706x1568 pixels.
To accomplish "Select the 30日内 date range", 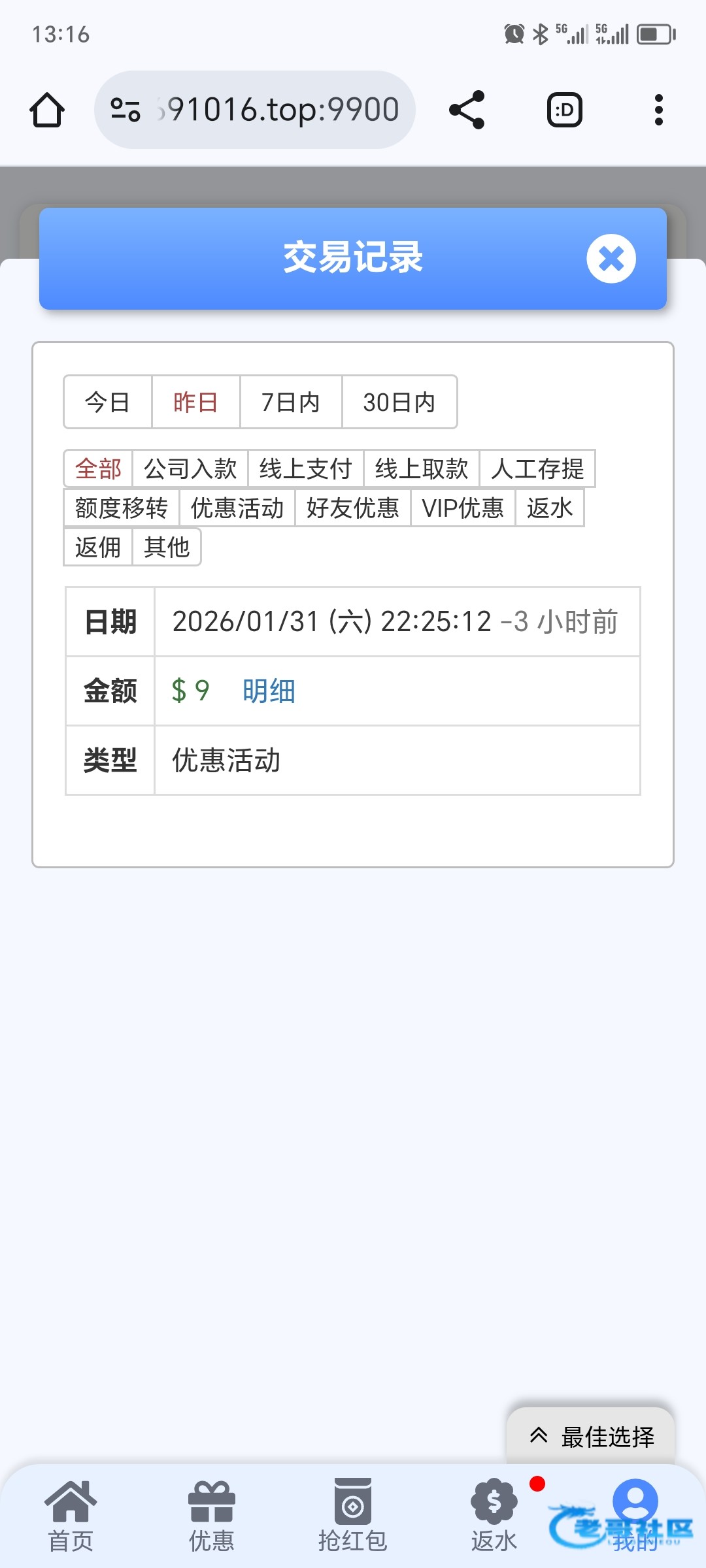I will (x=399, y=402).
